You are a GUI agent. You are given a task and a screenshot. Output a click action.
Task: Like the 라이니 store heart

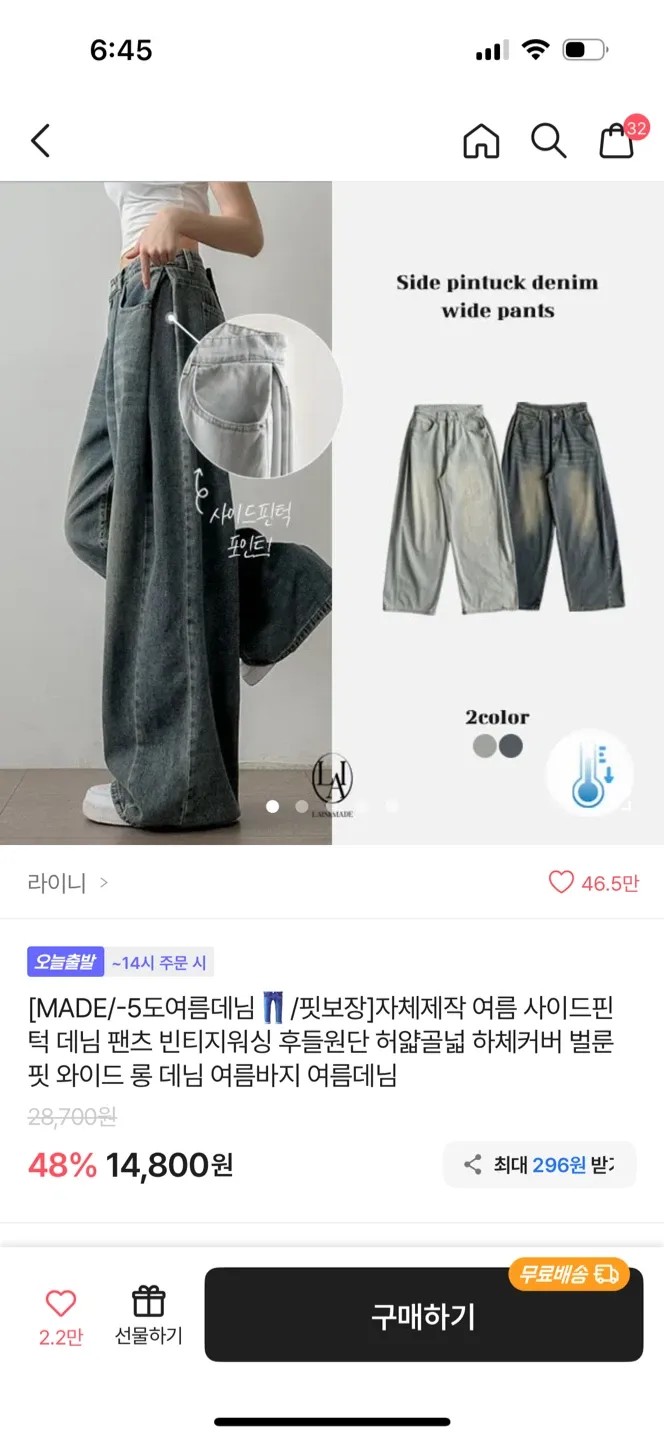pos(562,882)
